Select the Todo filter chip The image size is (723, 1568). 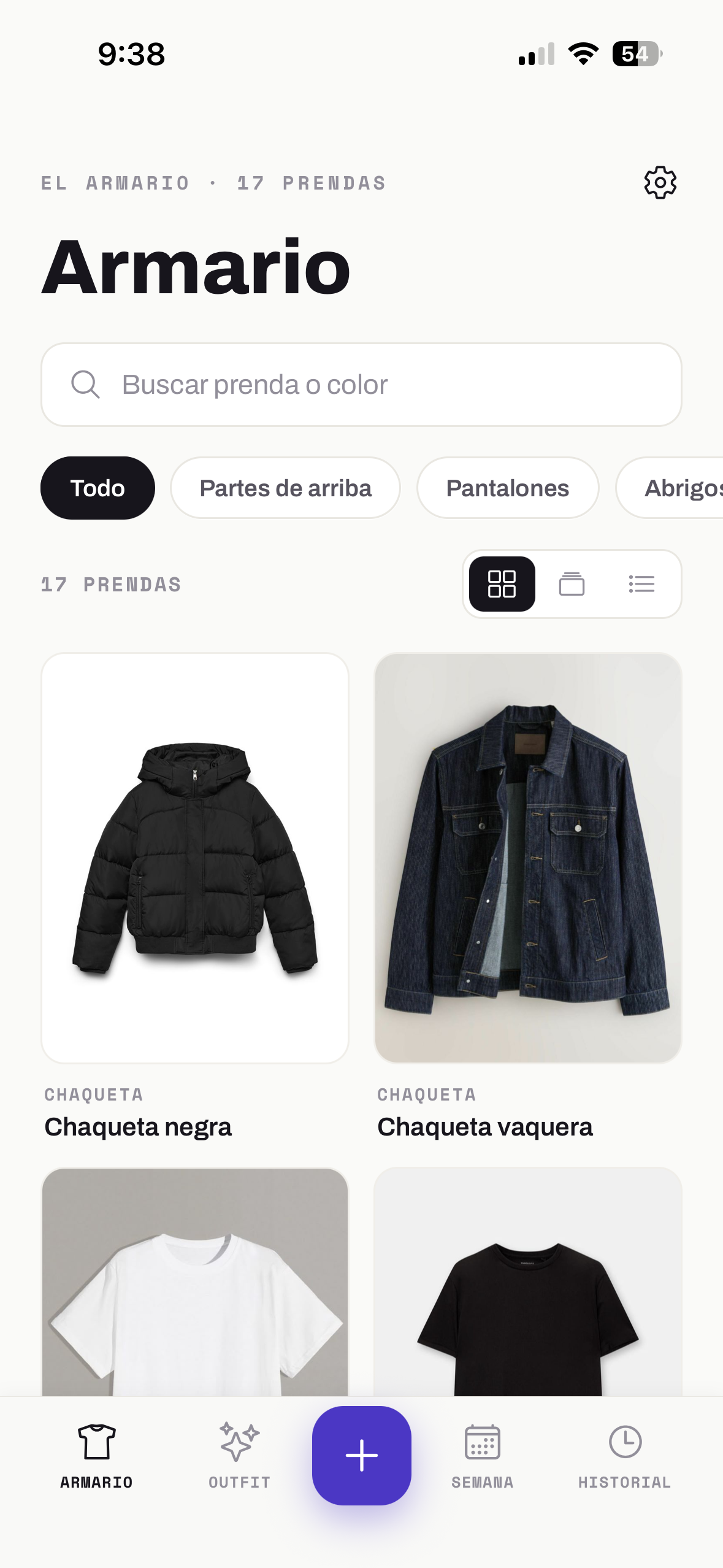coord(98,488)
